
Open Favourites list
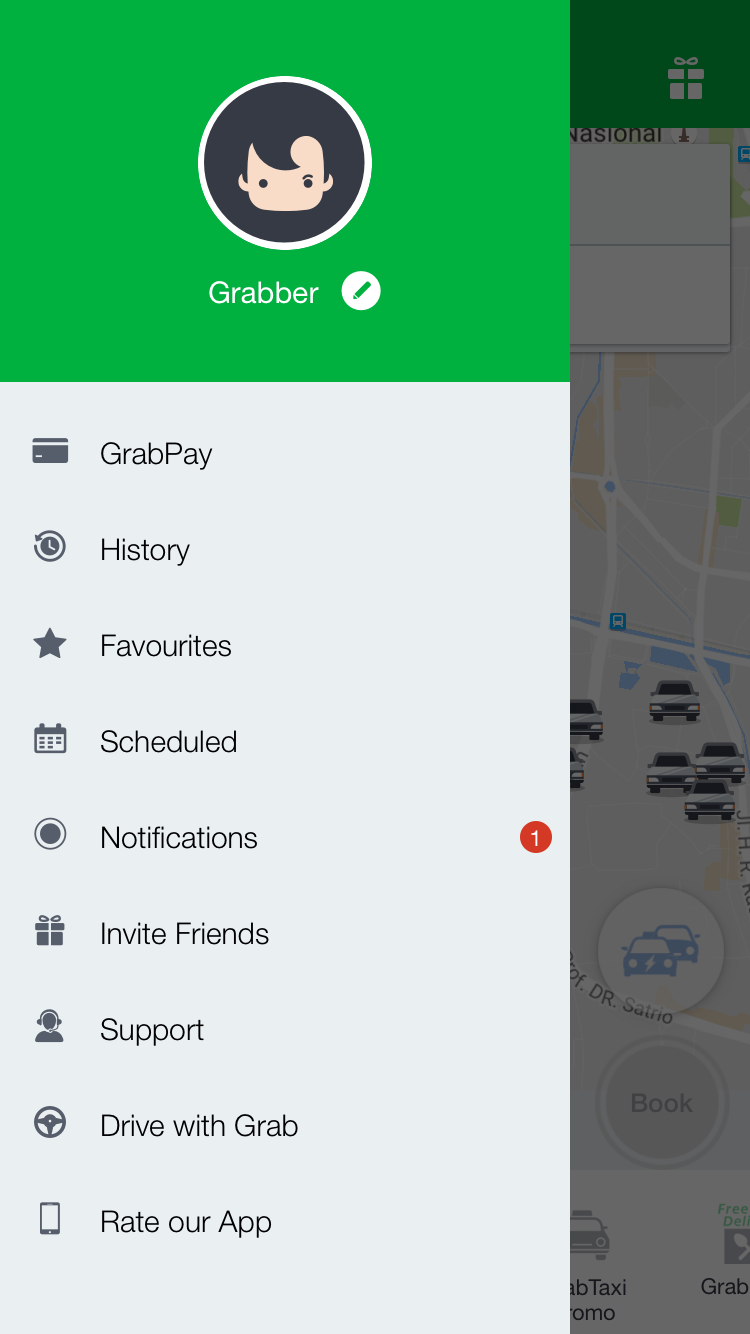coord(166,646)
